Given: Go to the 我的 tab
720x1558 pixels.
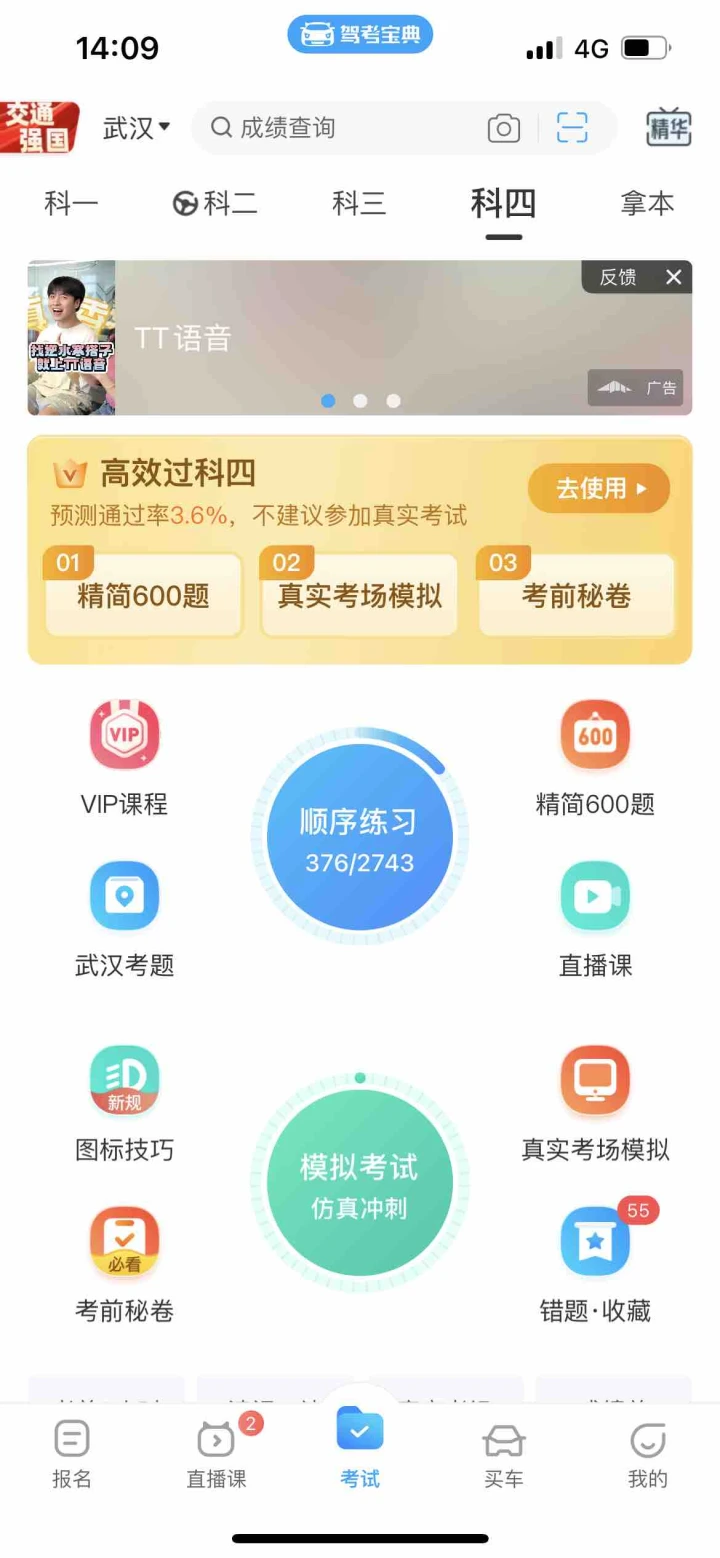Looking at the screenshot, I should click(647, 1455).
